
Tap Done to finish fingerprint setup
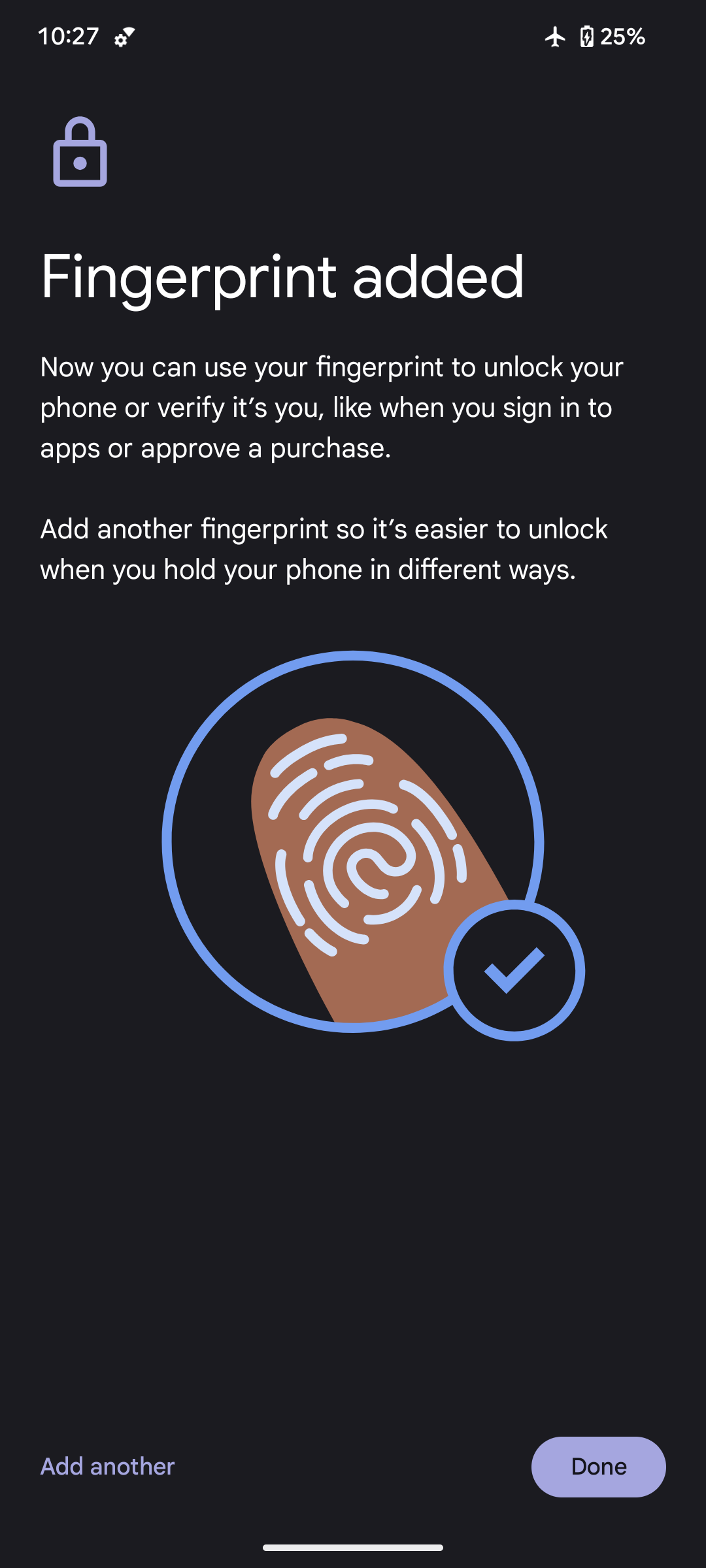(598, 1467)
